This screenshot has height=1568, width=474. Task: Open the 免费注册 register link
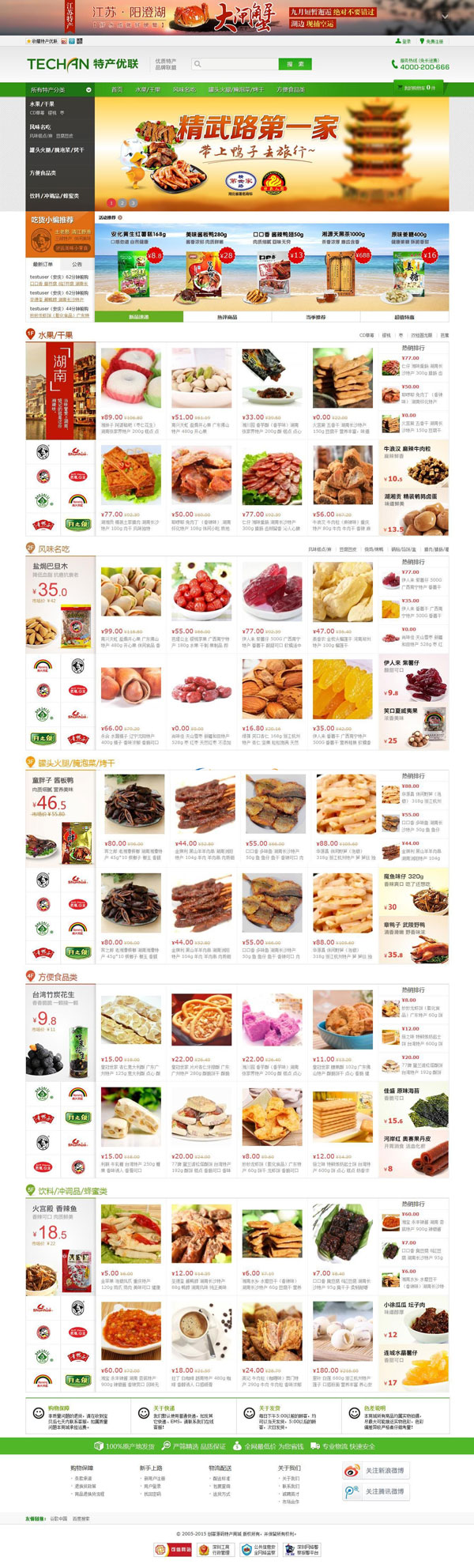[433, 41]
